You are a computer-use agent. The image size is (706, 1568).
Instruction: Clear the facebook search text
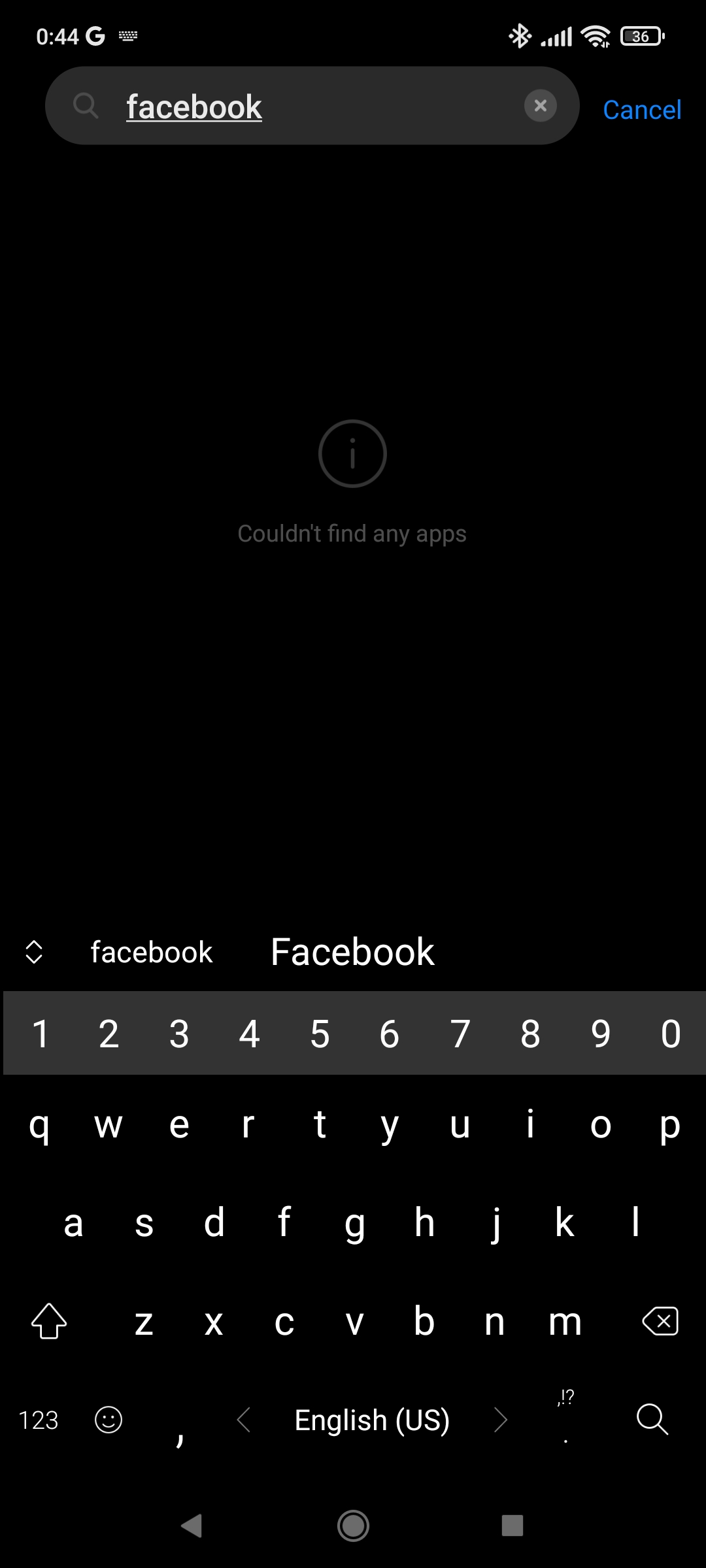[541, 106]
